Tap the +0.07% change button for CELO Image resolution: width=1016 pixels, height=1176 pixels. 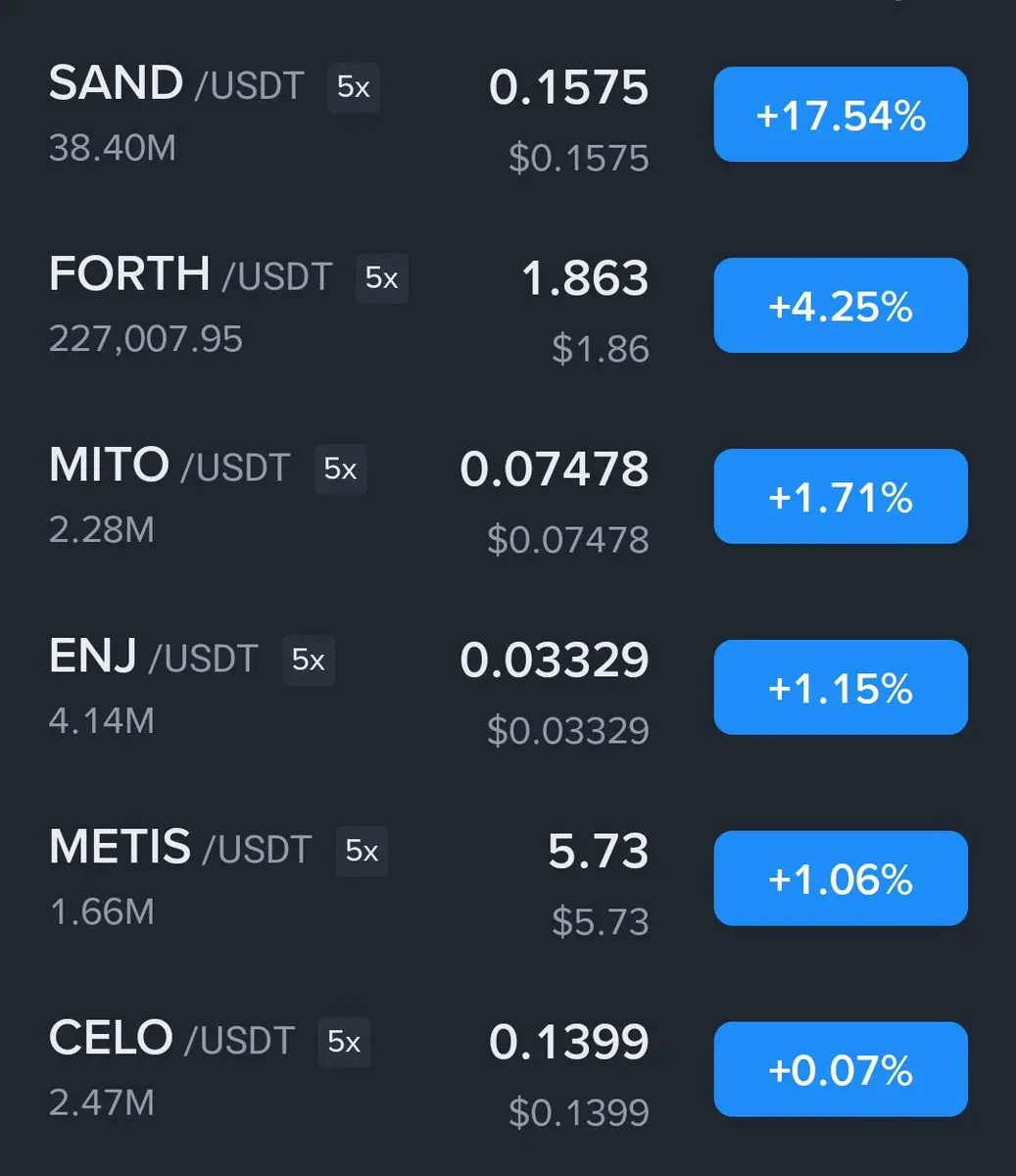(x=841, y=1069)
